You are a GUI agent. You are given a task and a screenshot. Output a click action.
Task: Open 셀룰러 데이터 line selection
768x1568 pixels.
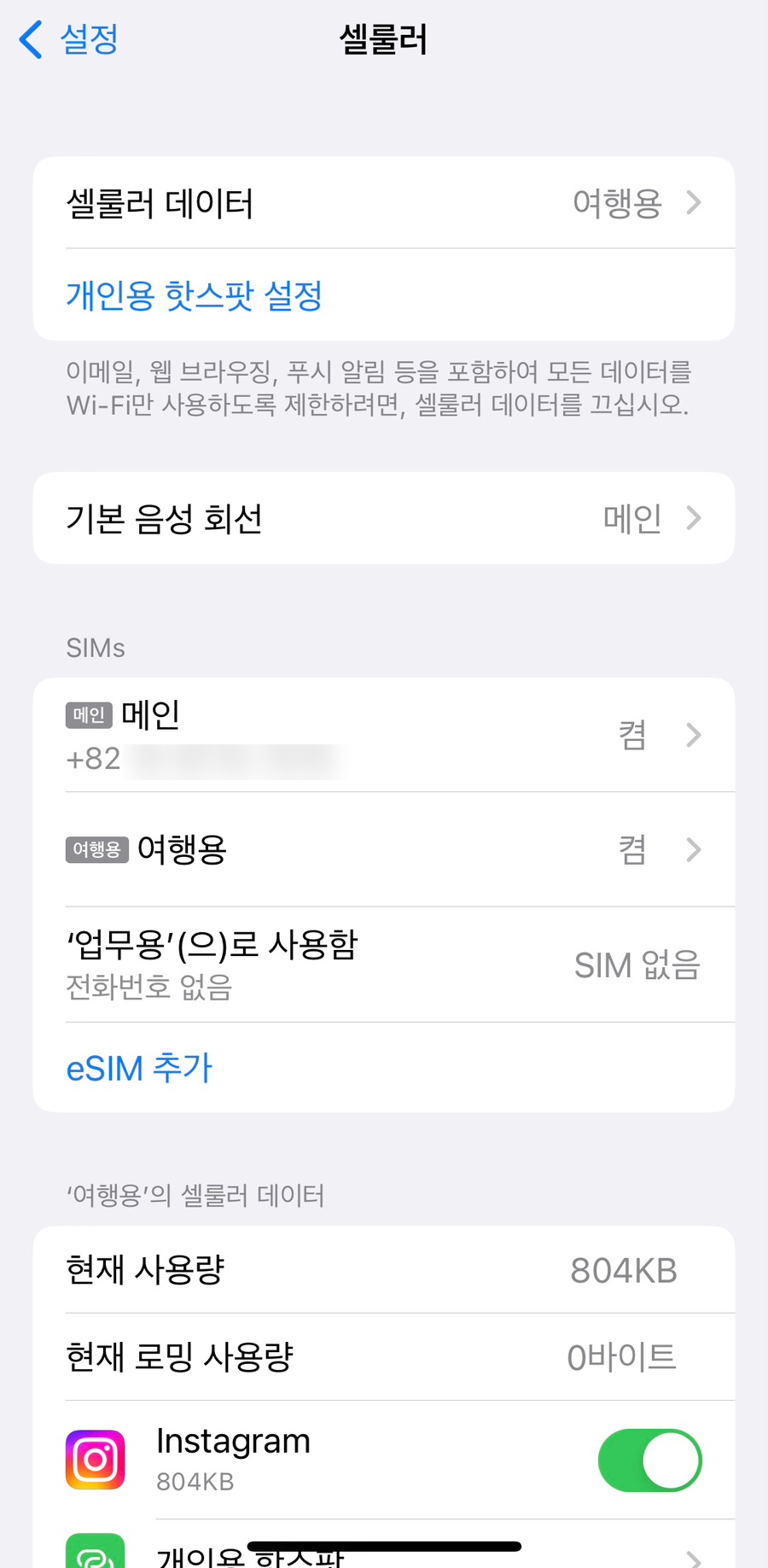coord(384,203)
